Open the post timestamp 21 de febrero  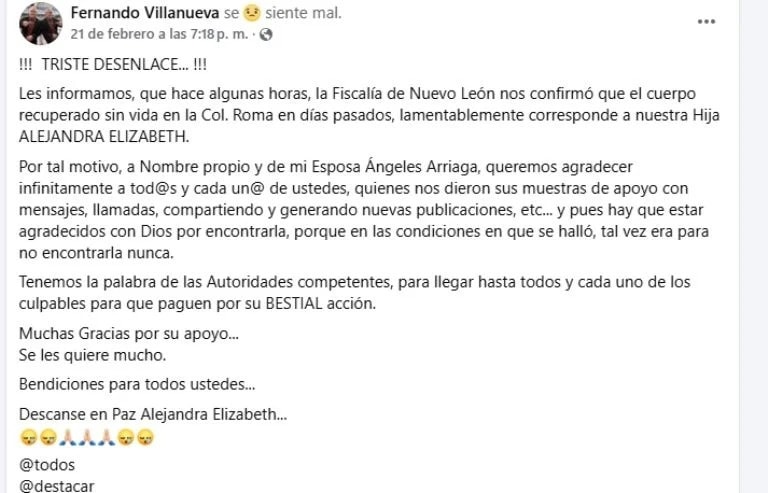point(160,33)
